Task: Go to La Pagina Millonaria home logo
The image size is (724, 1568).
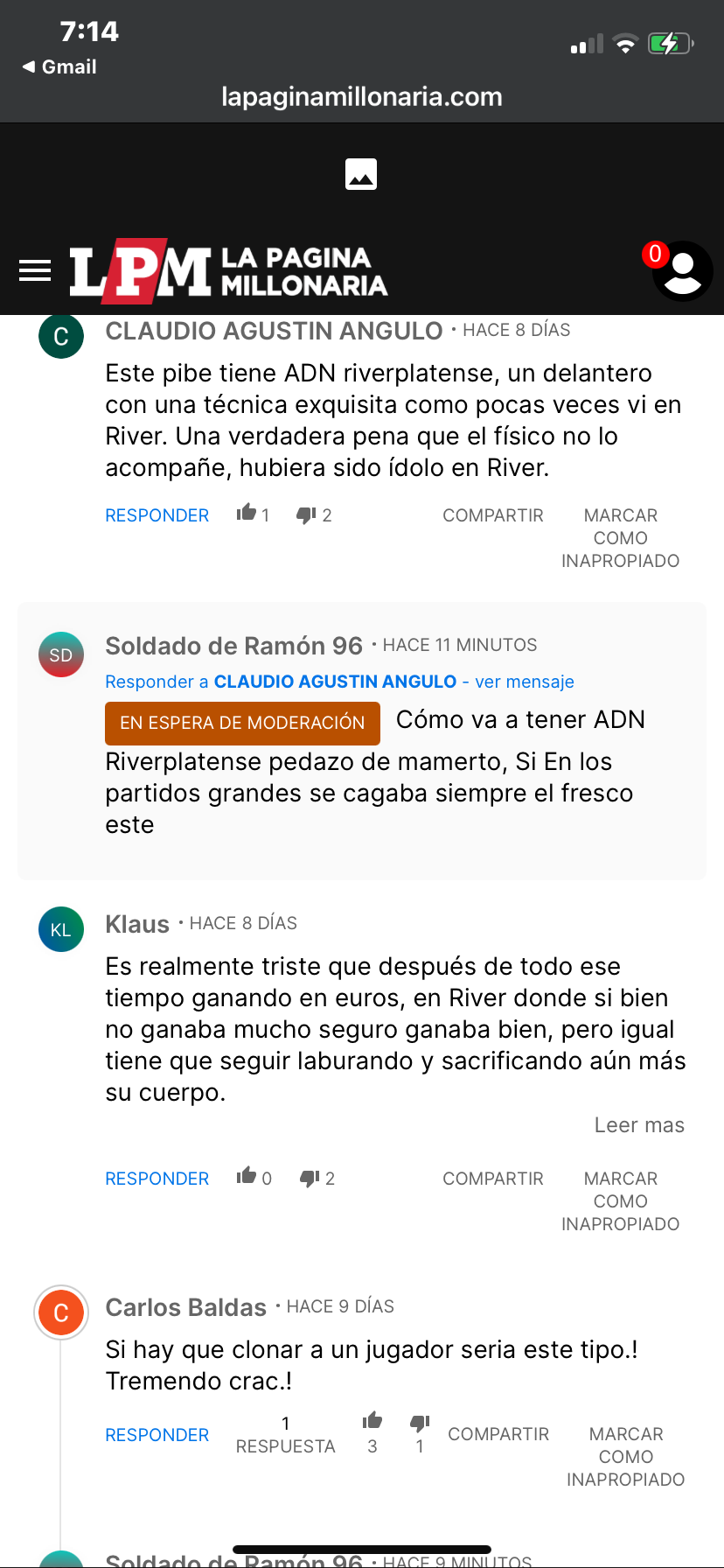Action: [229, 271]
